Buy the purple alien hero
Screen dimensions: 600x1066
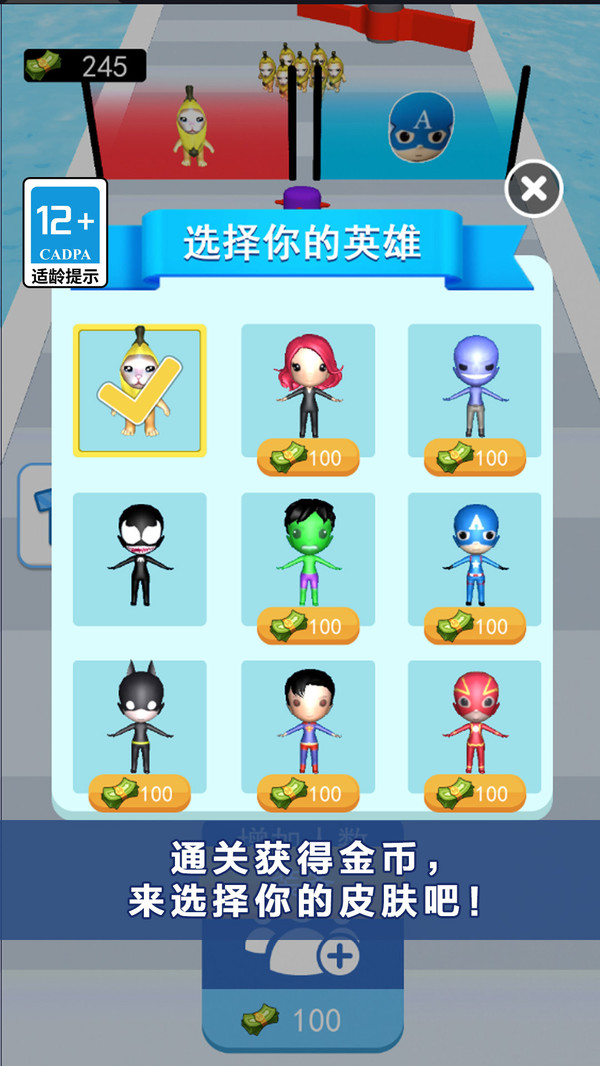474,457
